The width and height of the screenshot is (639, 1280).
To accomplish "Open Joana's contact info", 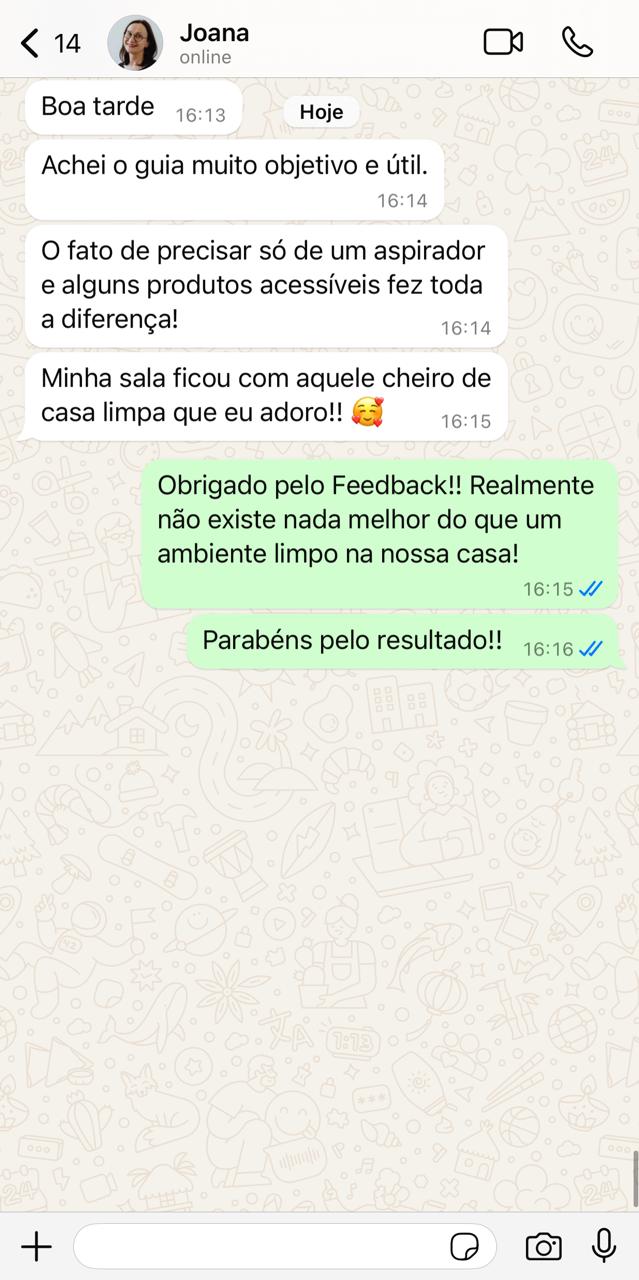I will (x=214, y=43).
